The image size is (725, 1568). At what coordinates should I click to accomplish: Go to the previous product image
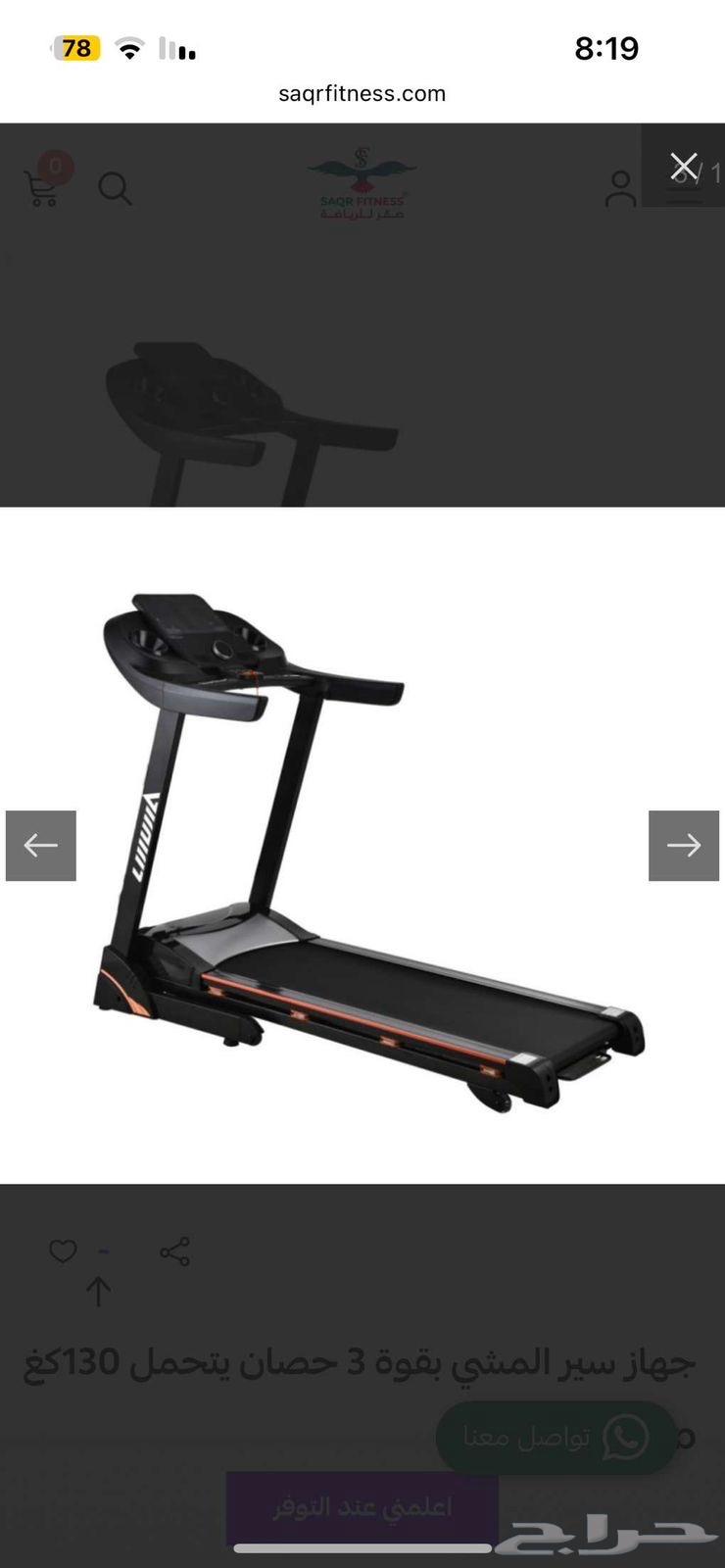click(41, 845)
